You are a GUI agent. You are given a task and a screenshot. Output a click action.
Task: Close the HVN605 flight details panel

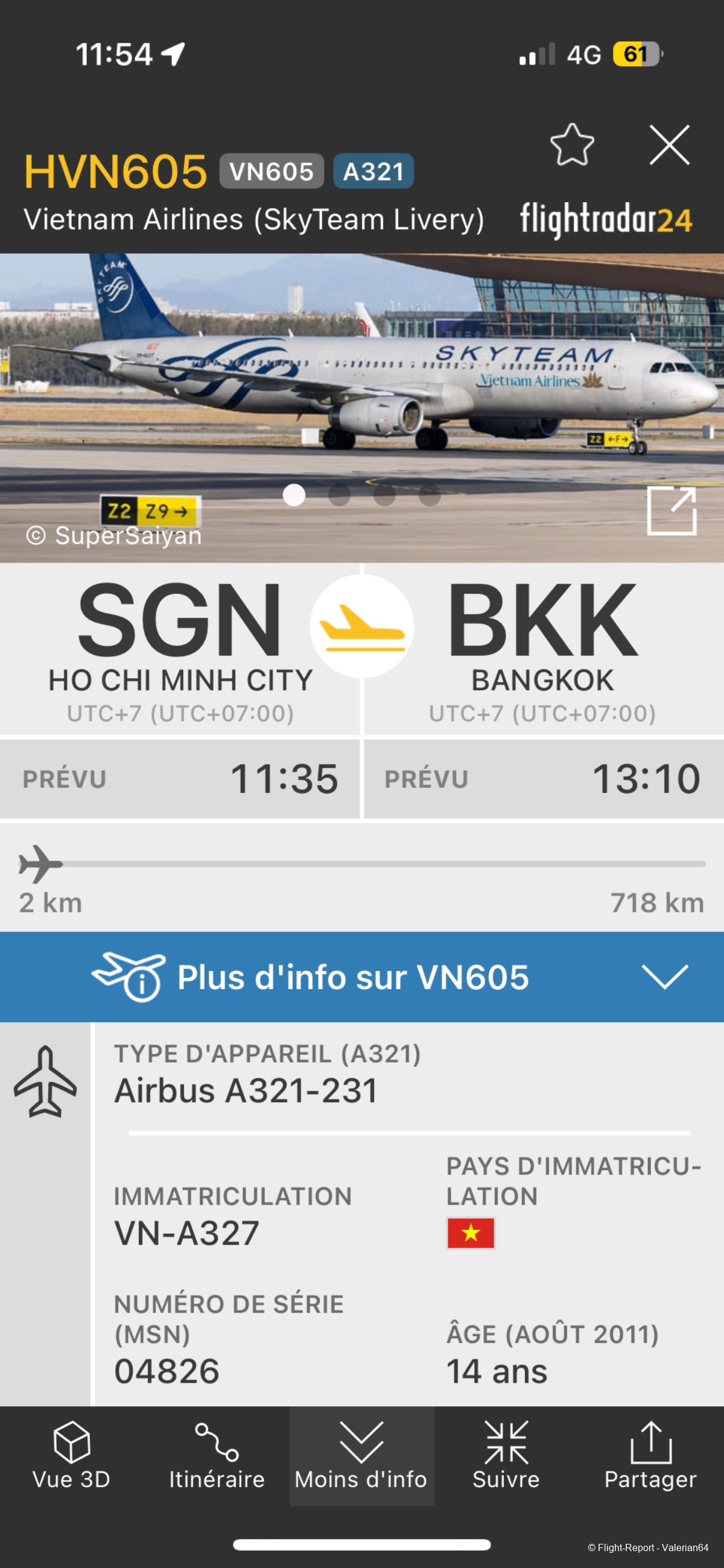pos(669,145)
